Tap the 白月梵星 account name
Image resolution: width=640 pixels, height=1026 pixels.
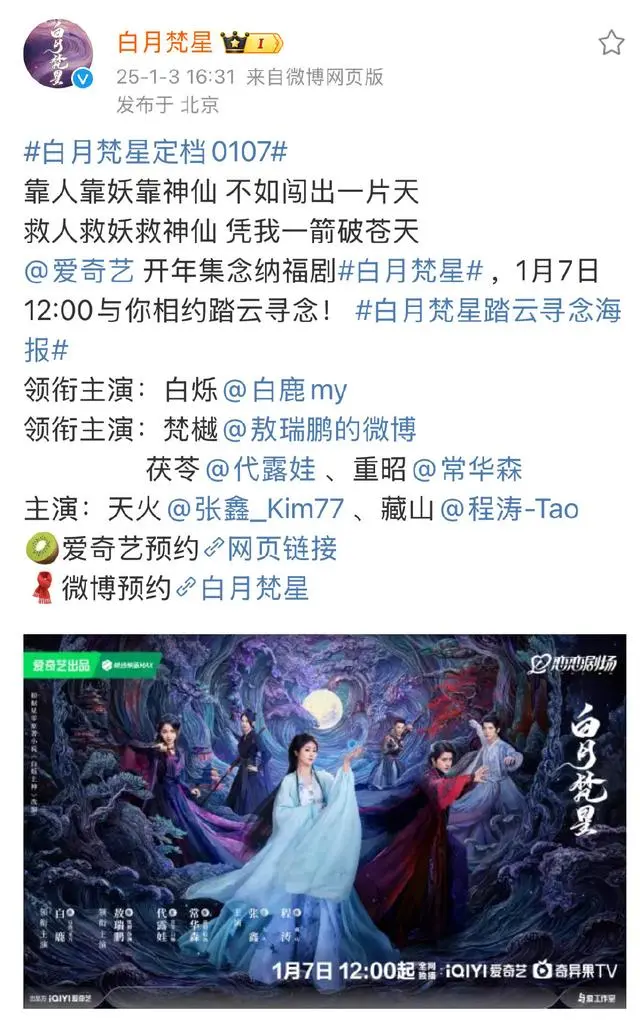pyautogui.click(x=162, y=42)
